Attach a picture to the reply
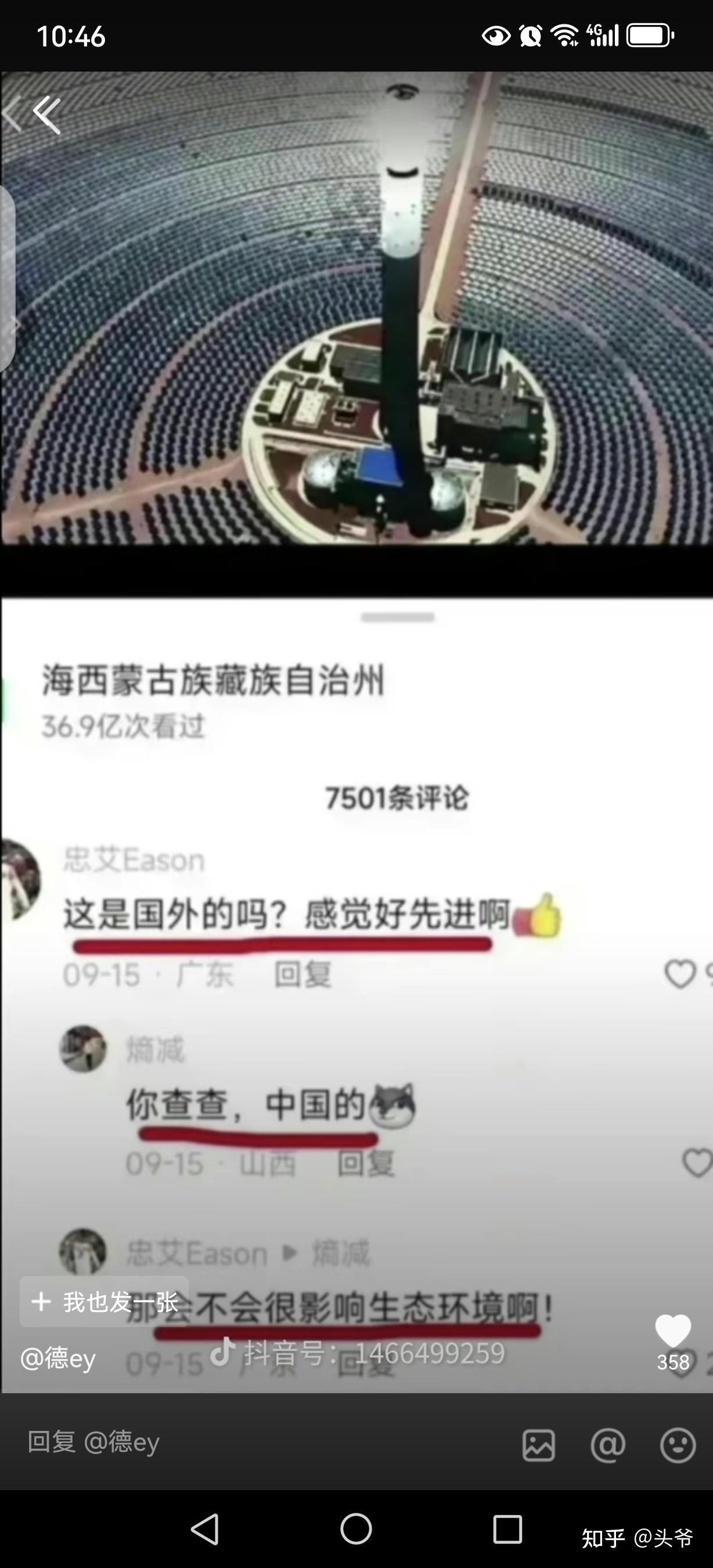Screen dimensions: 713x1568 tap(538, 1445)
